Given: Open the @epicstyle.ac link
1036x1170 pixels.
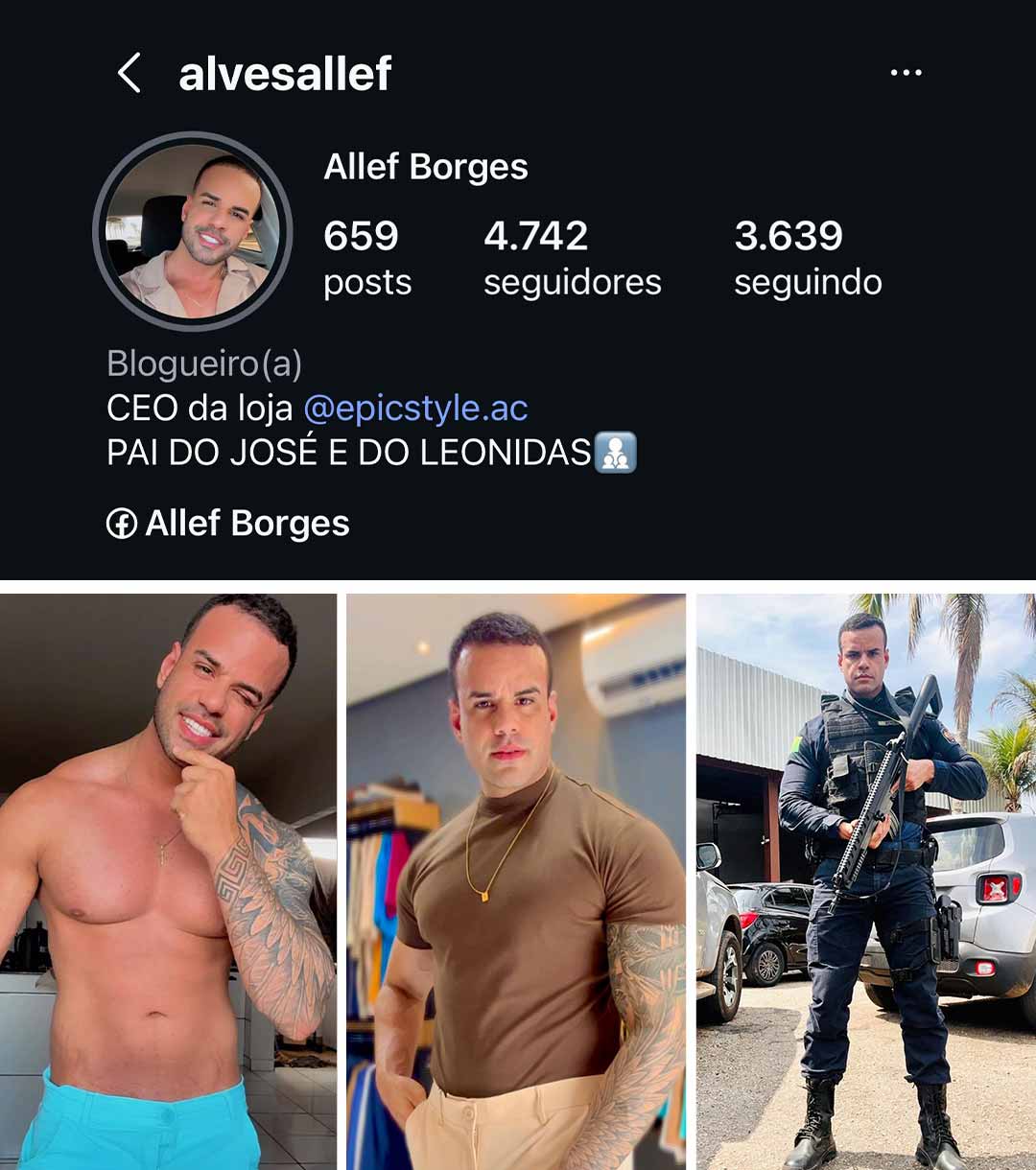Looking at the screenshot, I should coord(417,407).
